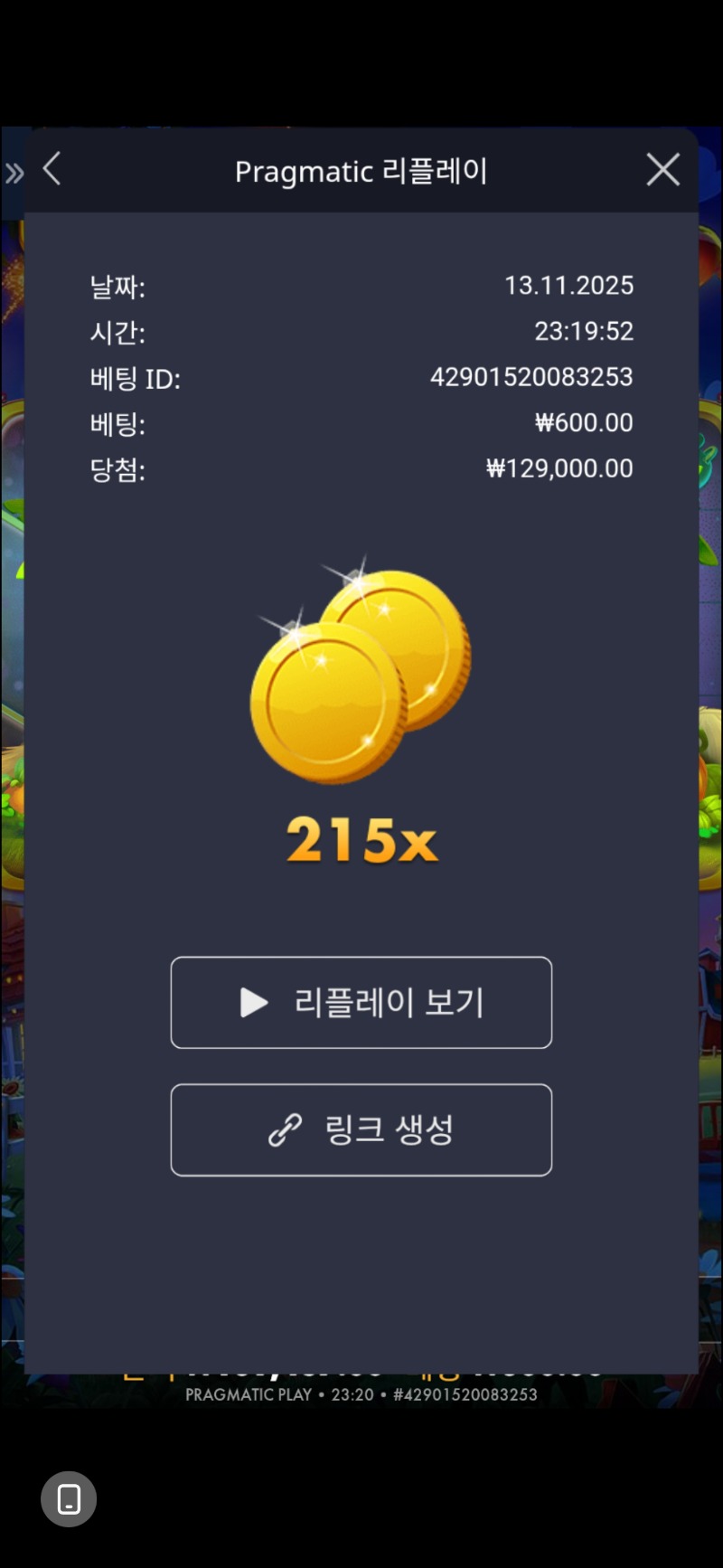
Task: Select the Pragmatic 리플레이 title bar
Action: (361, 171)
